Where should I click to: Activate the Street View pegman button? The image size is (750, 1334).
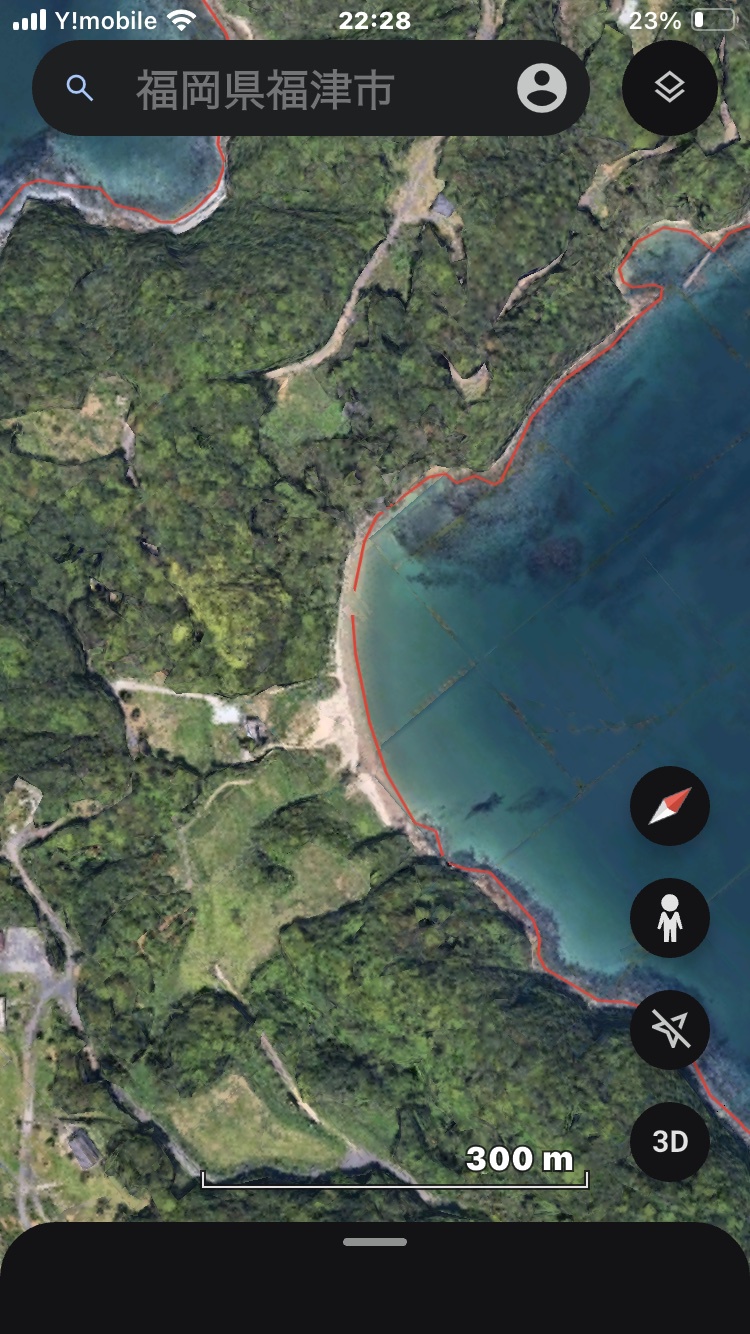[670, 918]
